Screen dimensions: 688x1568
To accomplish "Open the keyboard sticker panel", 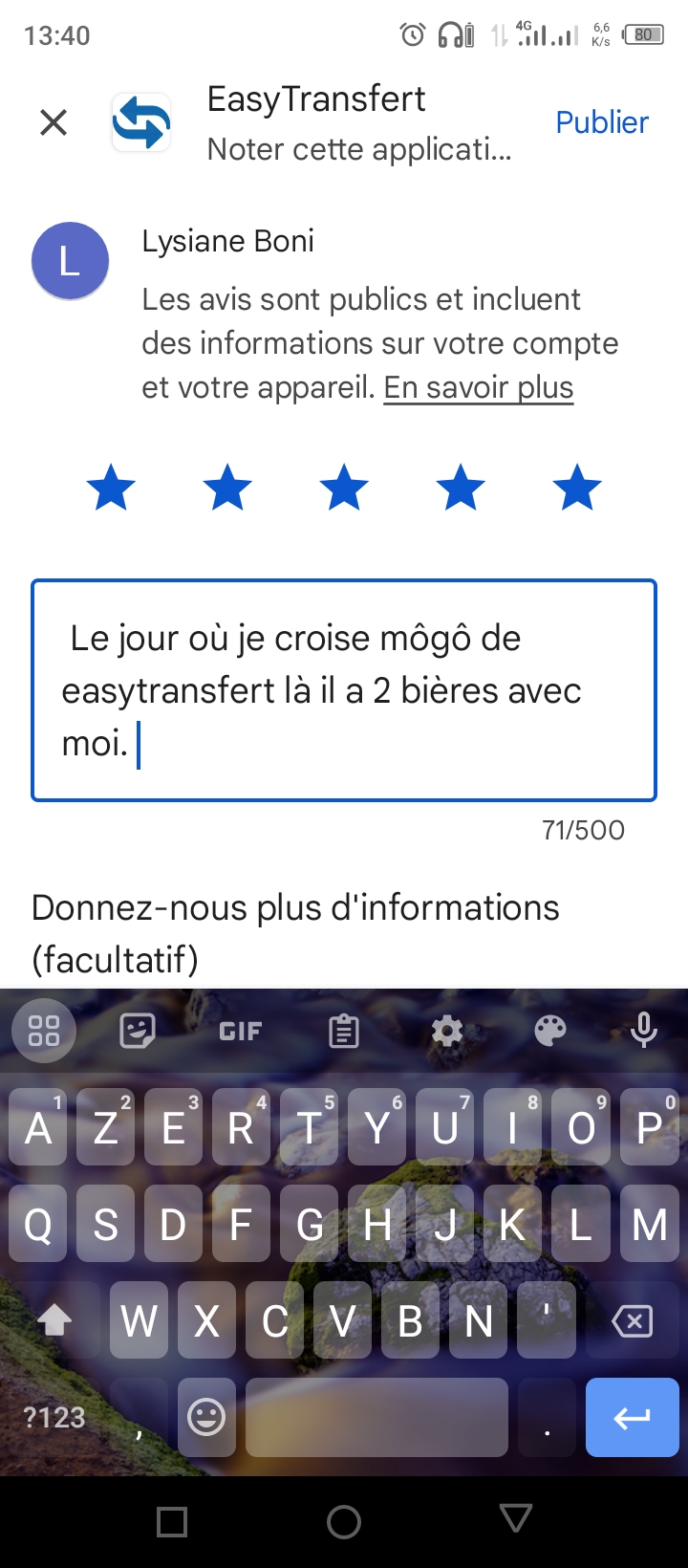I will 138,1031.
